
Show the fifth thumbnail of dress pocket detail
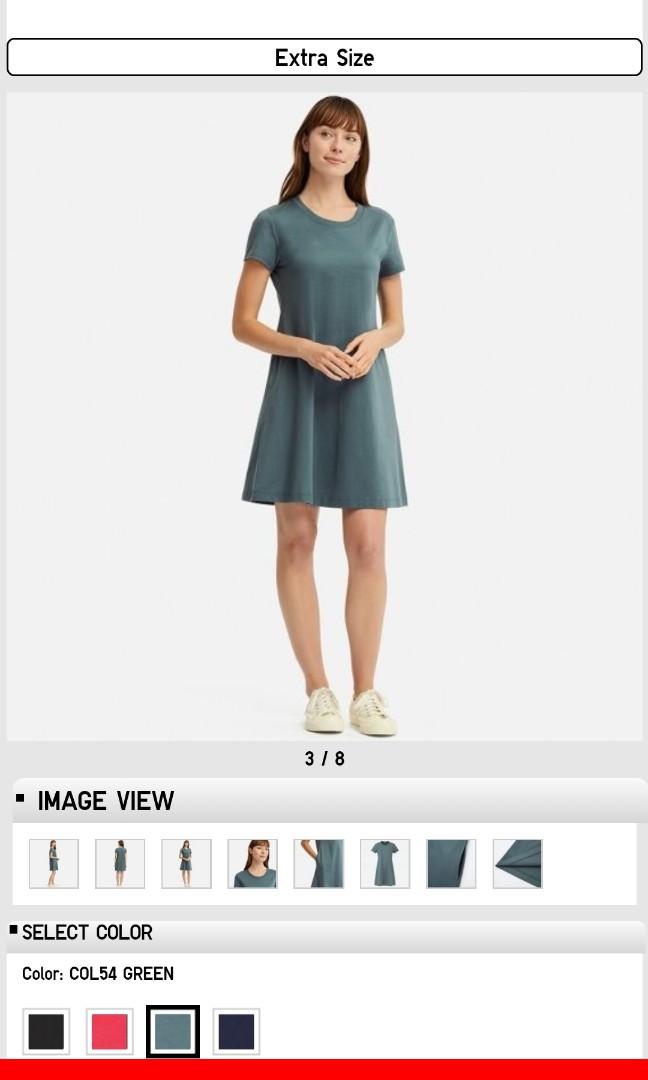(x=319, y=864)
